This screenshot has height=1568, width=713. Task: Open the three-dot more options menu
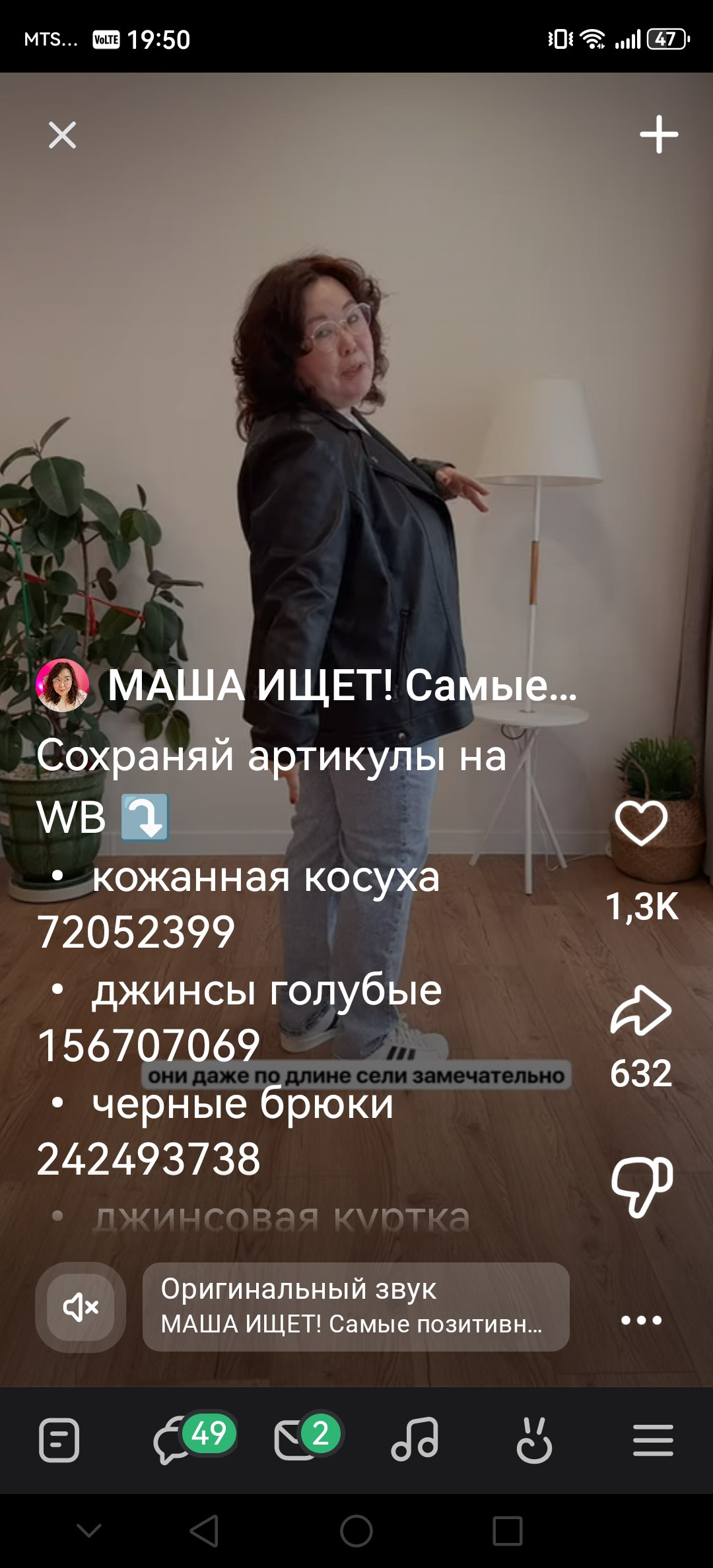coord(641,1321)
